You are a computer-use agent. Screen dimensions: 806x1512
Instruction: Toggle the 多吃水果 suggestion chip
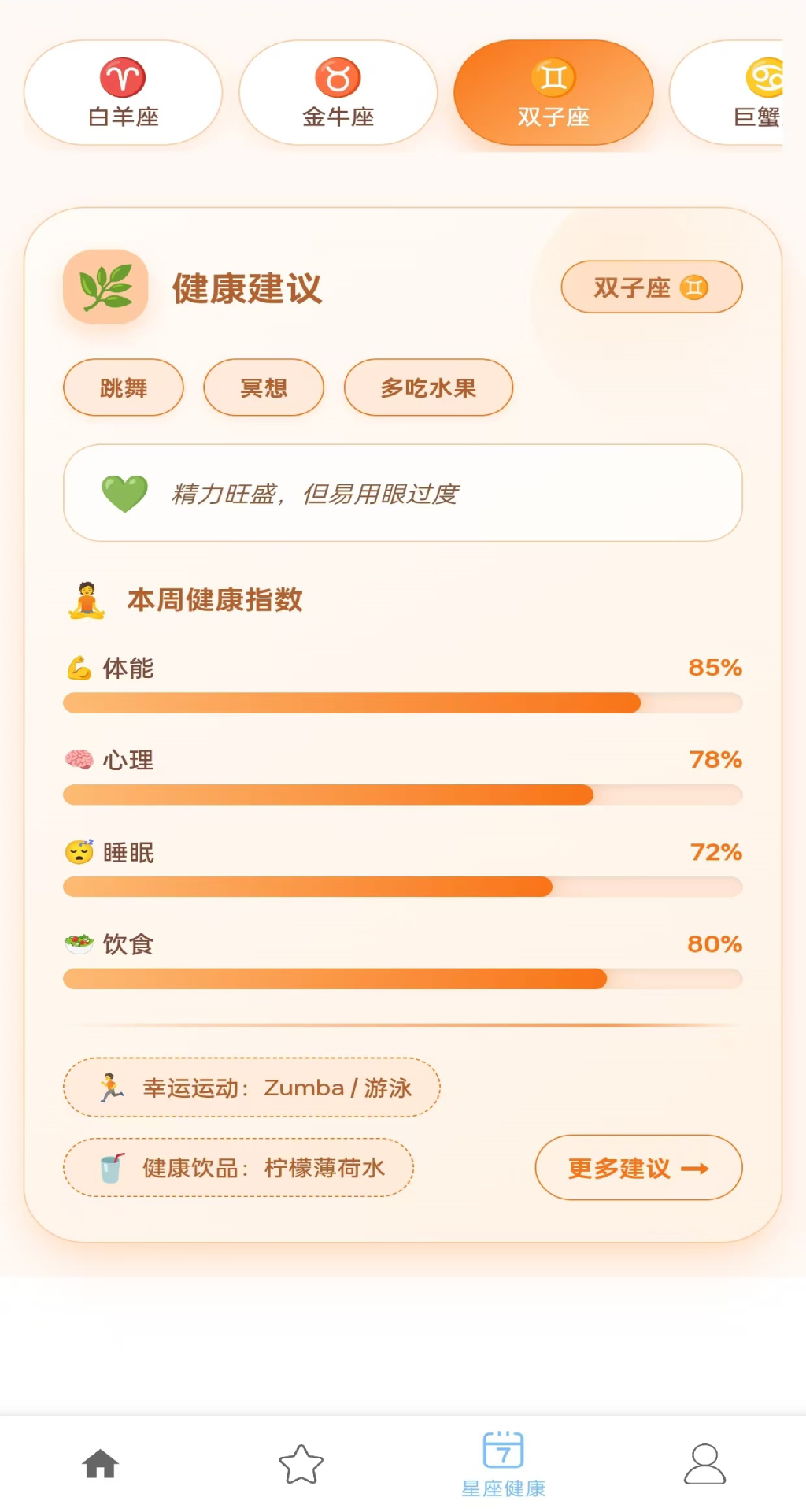pos(428,387)
